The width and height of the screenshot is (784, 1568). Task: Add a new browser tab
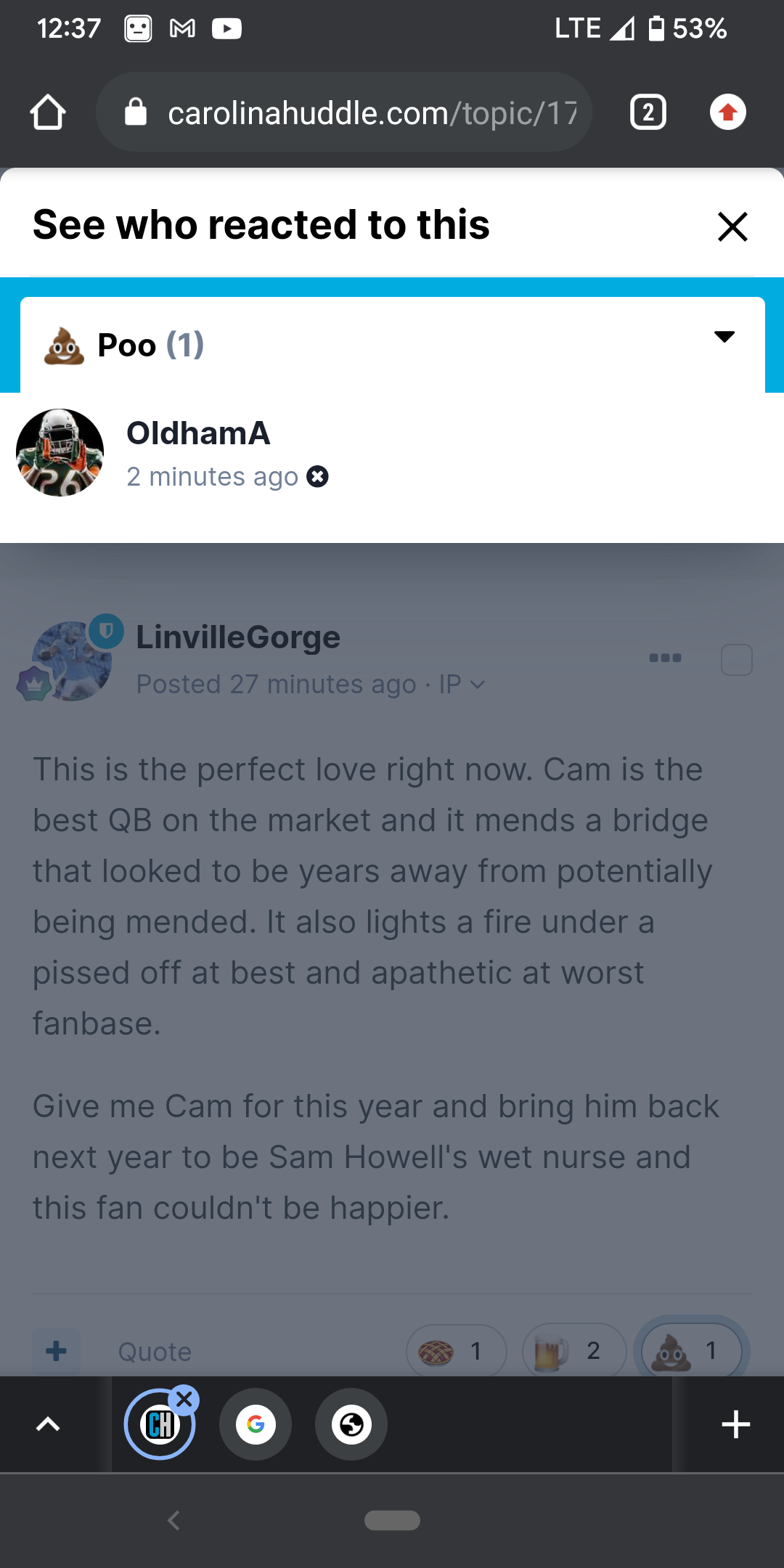click(735, 1424)
